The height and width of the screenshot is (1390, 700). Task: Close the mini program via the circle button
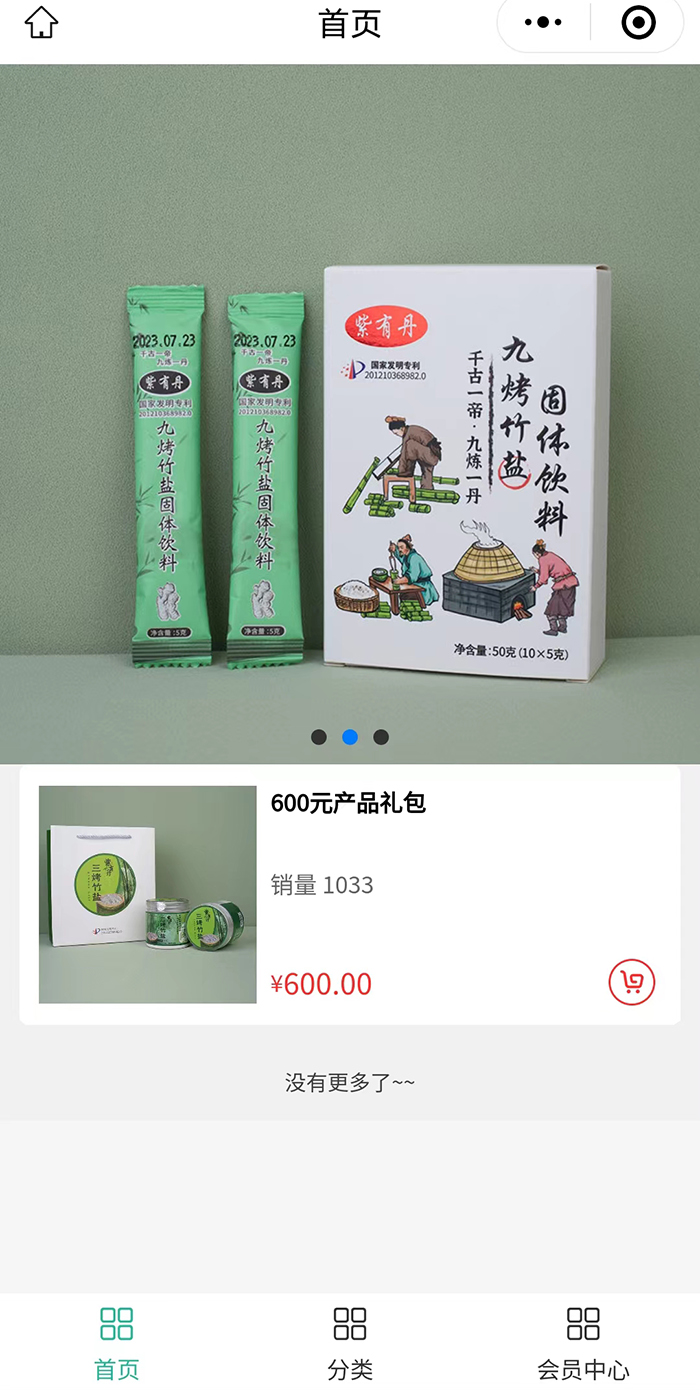tap(638, 23)
